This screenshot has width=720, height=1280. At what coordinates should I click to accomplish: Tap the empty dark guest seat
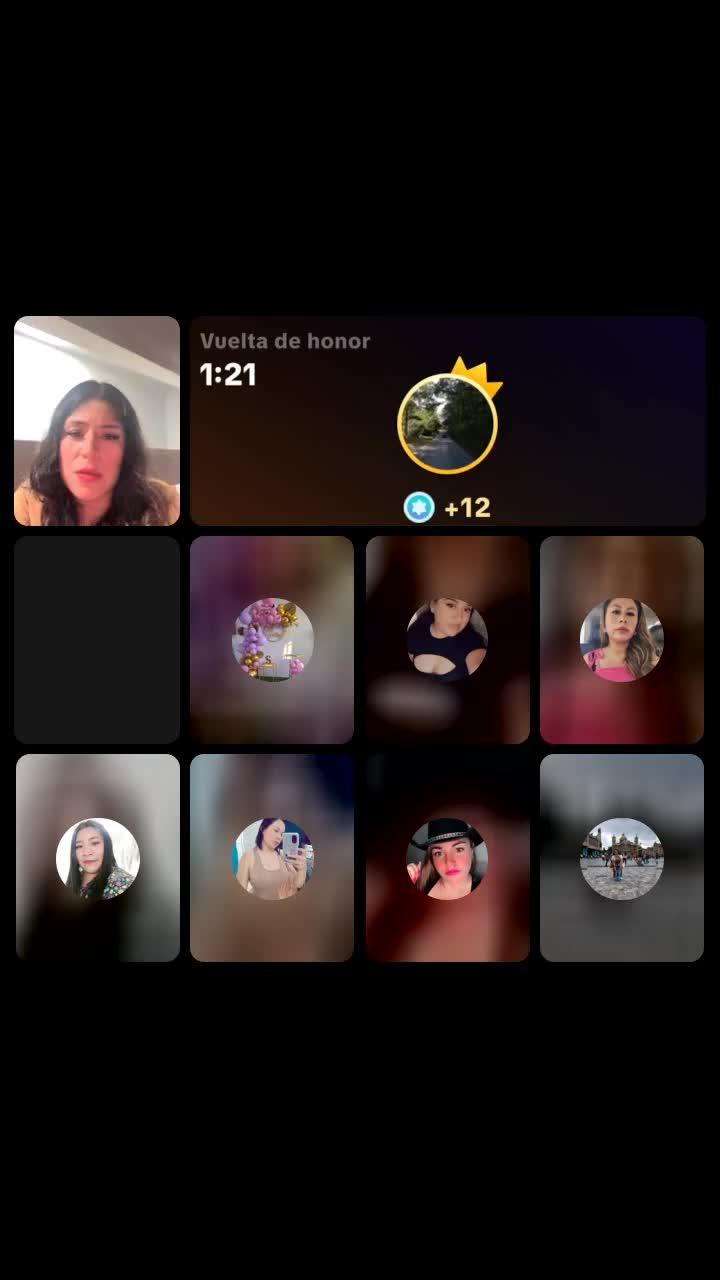(x=97, y=640)
